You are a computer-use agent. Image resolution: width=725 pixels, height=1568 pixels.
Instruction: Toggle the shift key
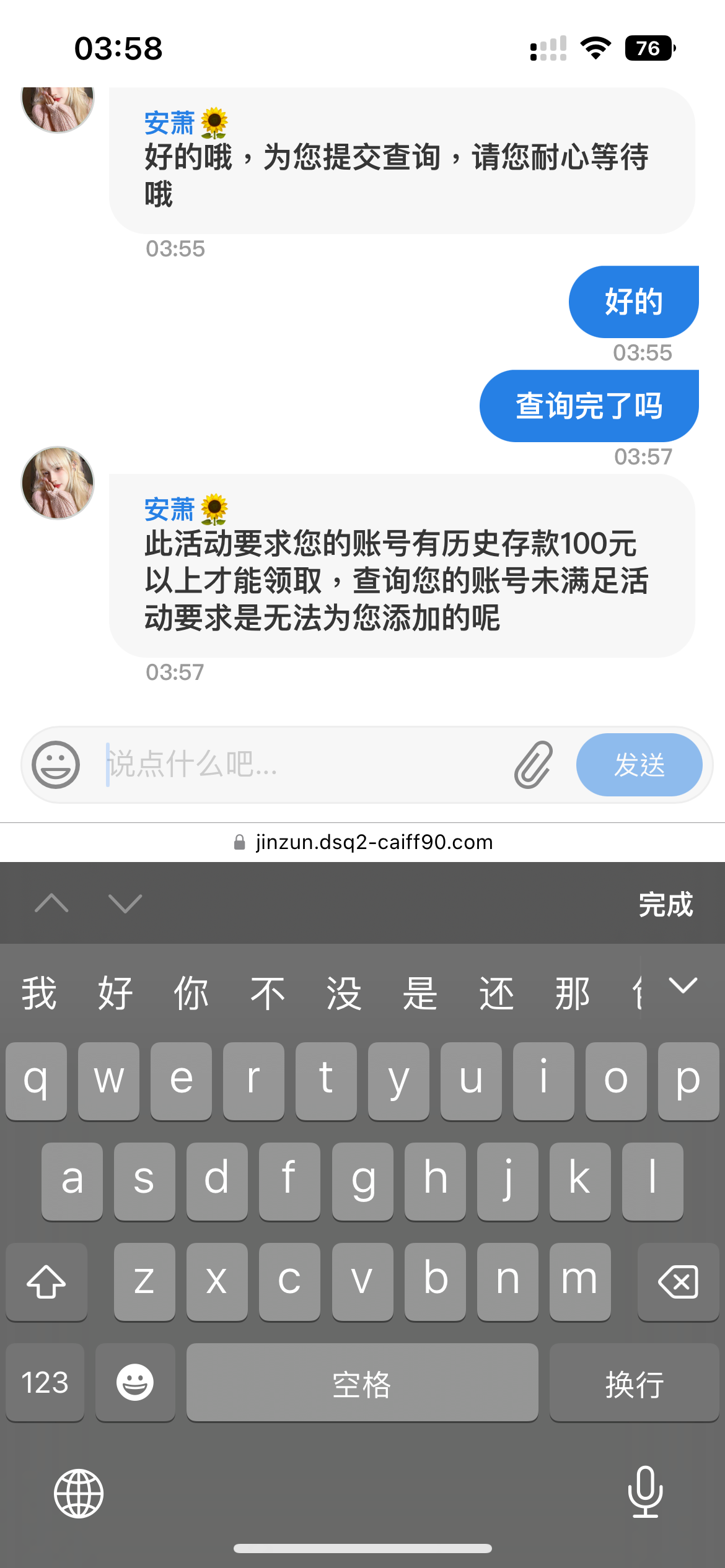click(x=46, y=1281)
